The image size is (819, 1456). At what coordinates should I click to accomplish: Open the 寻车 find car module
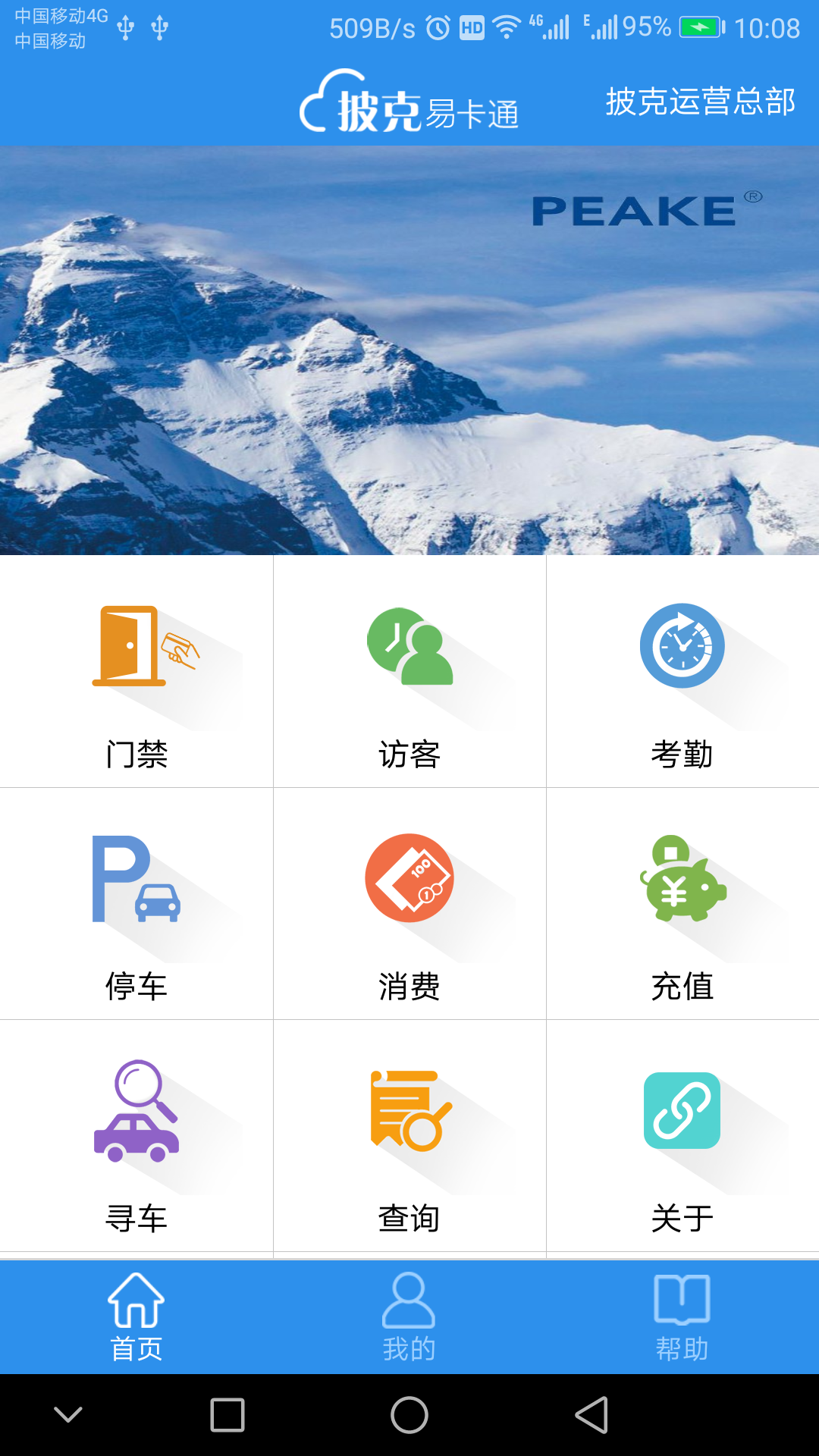pyautogui.click(x=136, y=1136)
